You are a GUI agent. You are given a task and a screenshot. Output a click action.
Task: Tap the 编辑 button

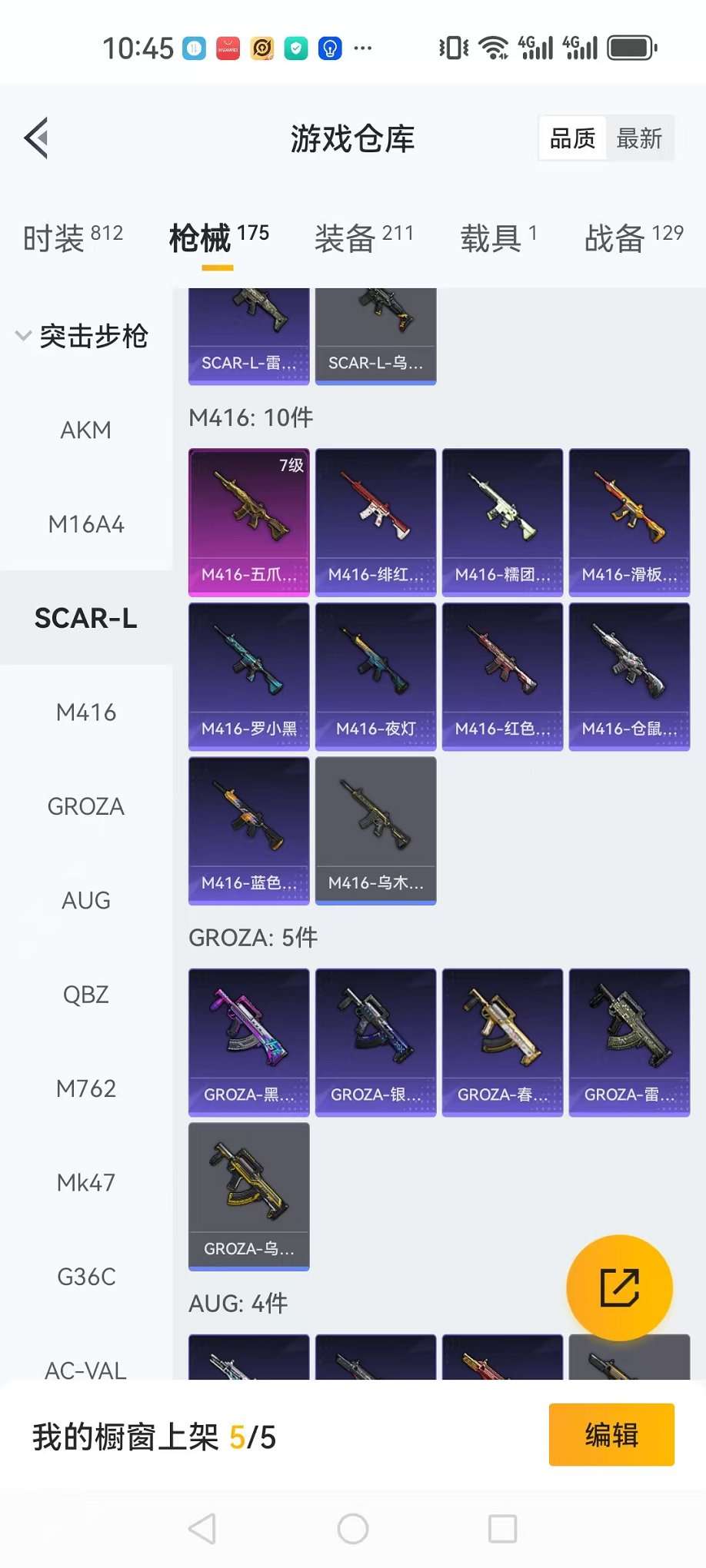click(611, 1435)
